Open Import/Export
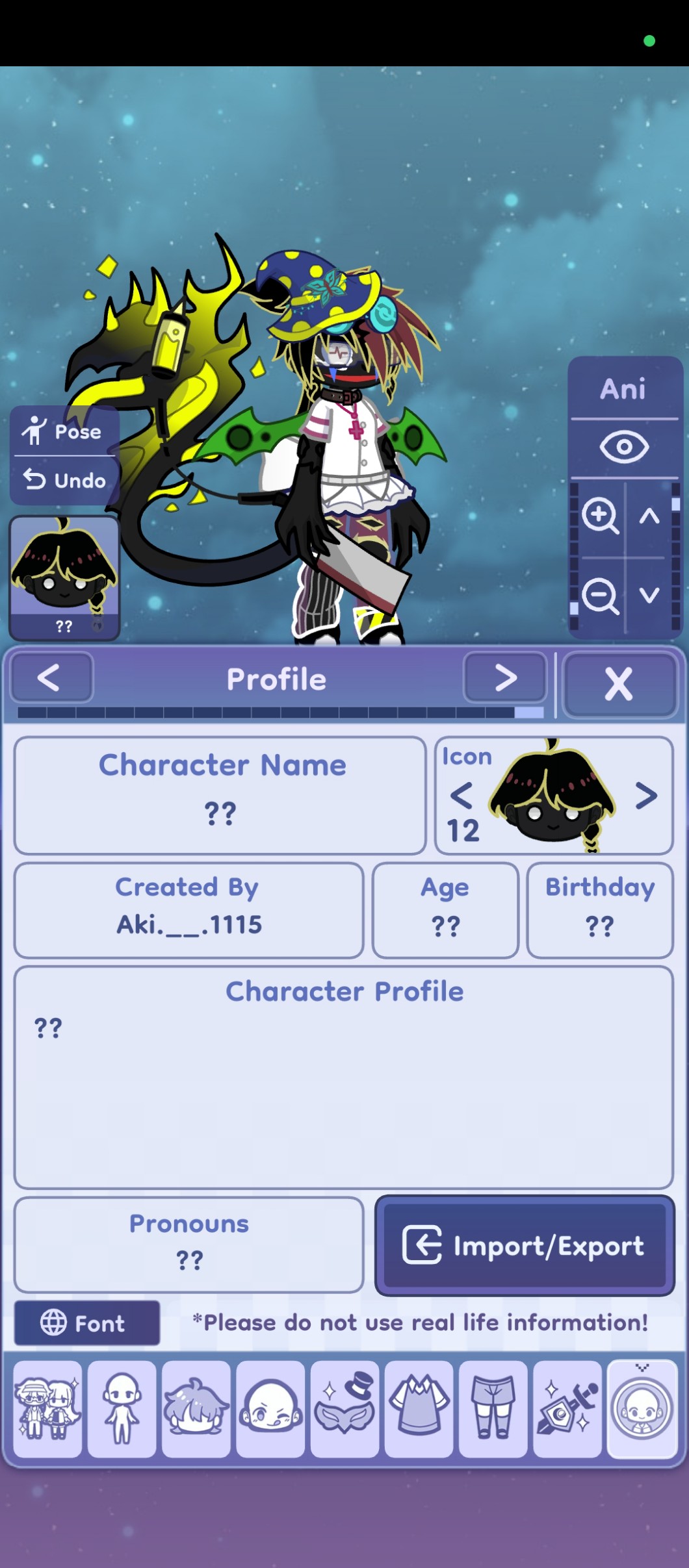 [525, 1245]
